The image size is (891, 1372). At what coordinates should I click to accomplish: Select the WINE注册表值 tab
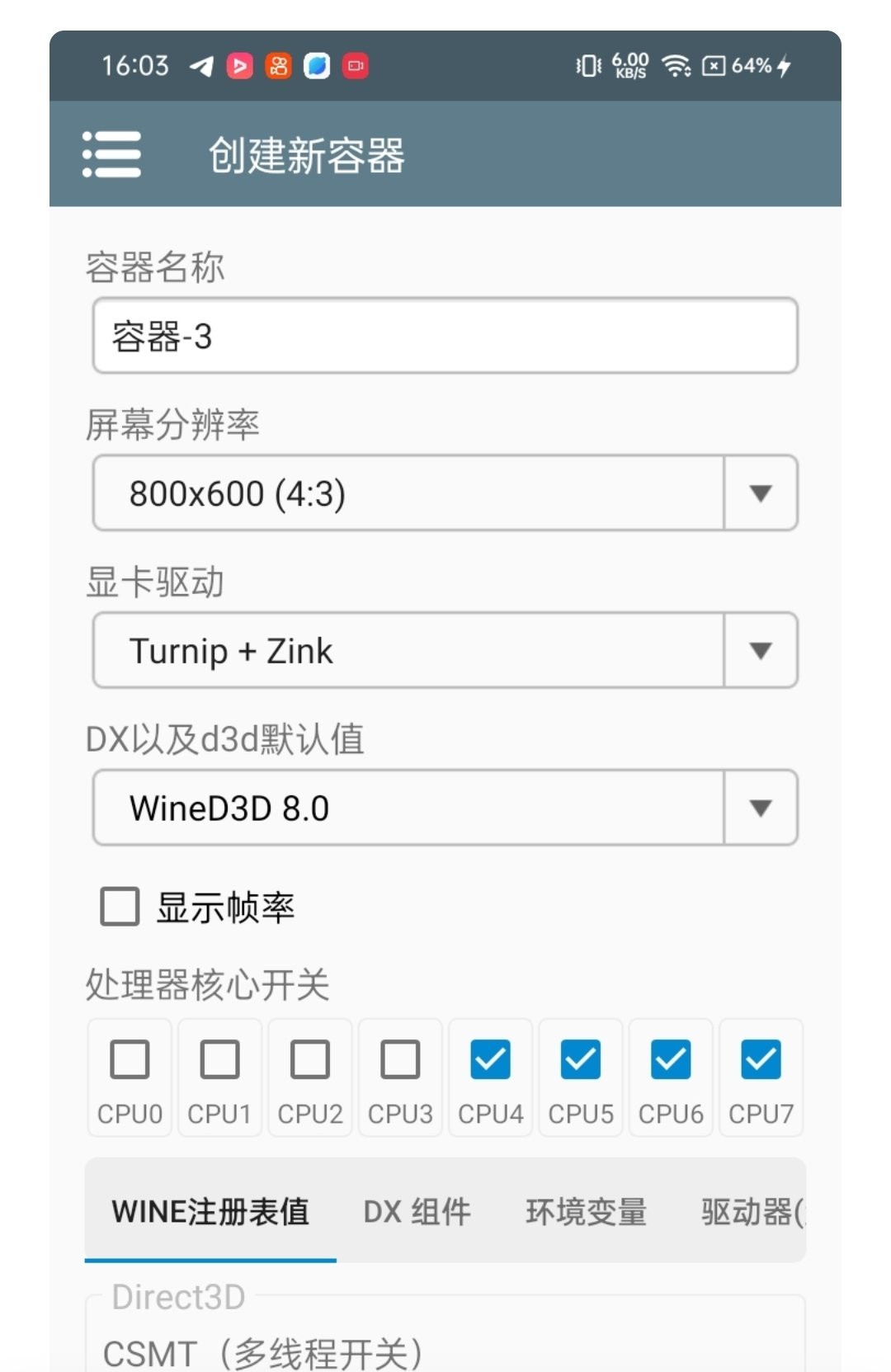tap(210, 1212)
